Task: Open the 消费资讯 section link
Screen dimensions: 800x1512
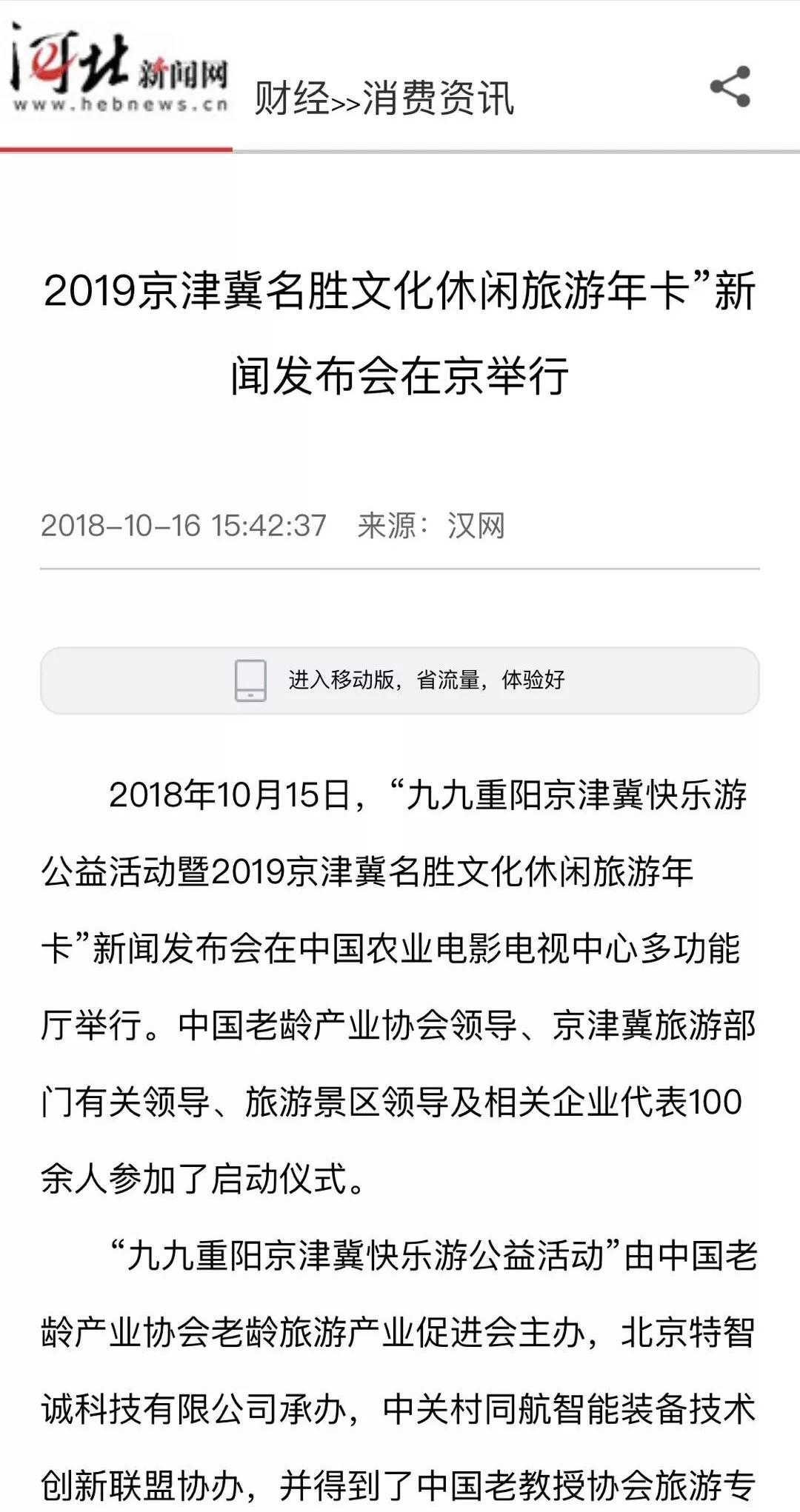Action: (x=438, y=98)
